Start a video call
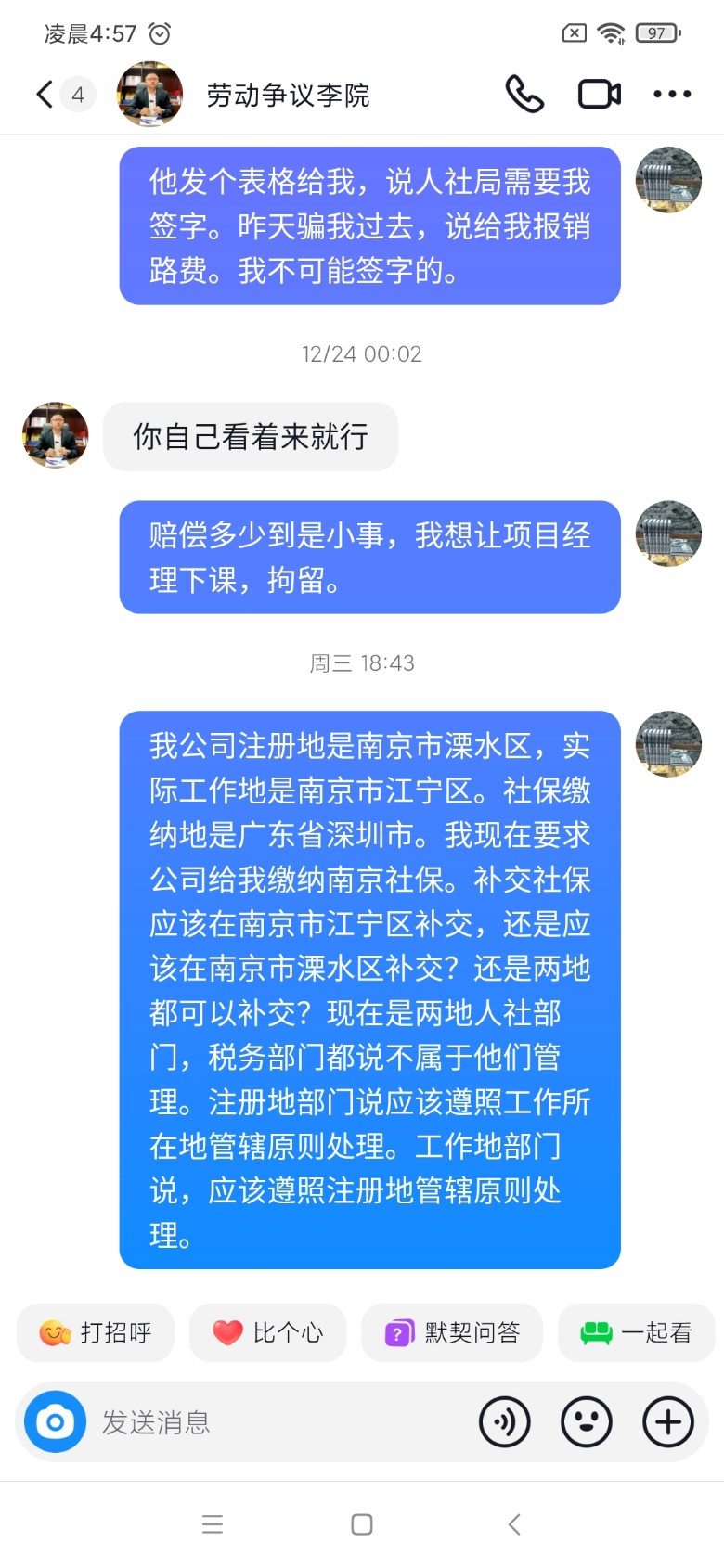This screenshot has height=1568, width=724. pos(600,94)
